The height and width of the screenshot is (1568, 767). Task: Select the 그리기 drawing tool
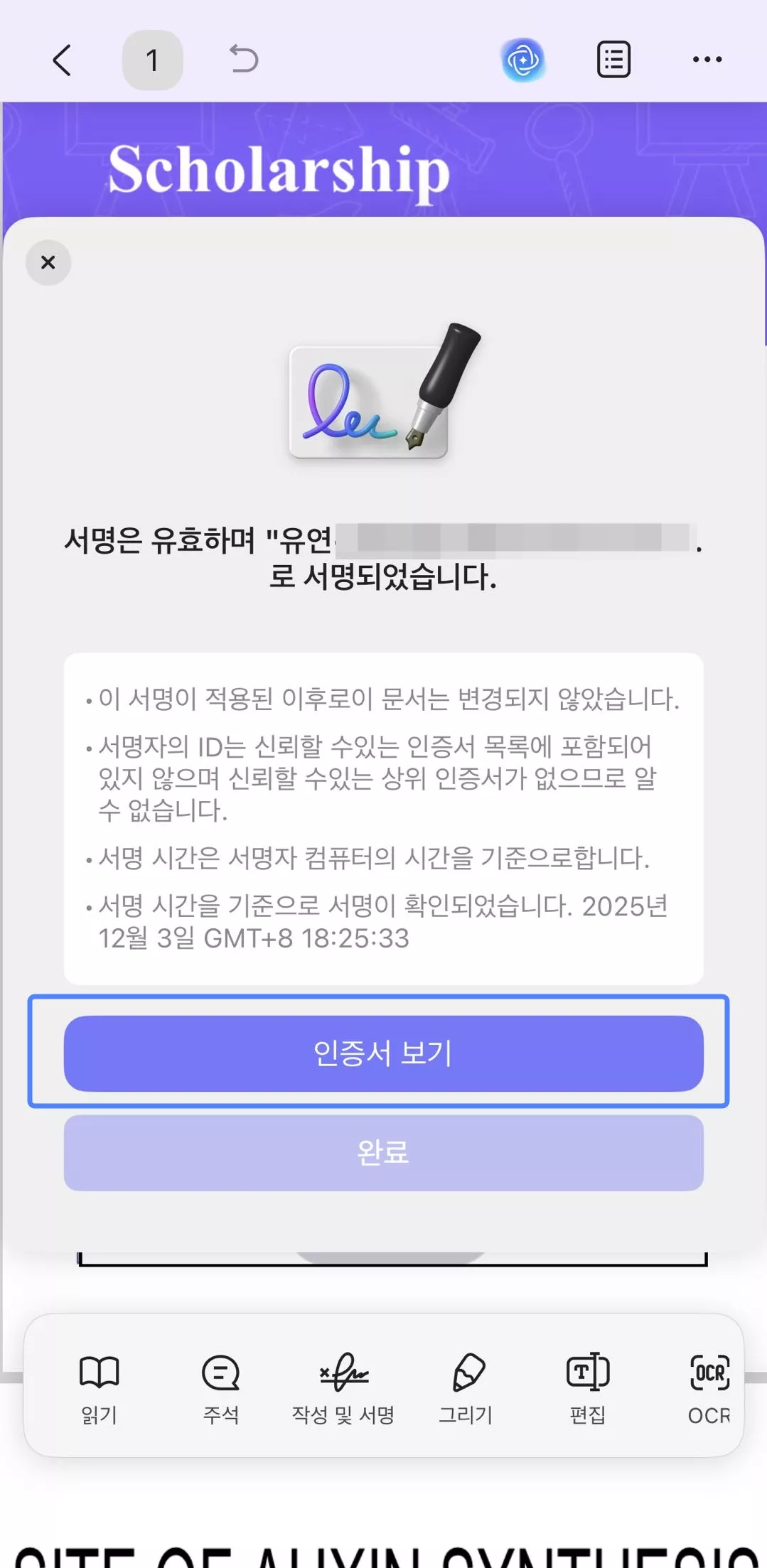[x=465, y=1387]
